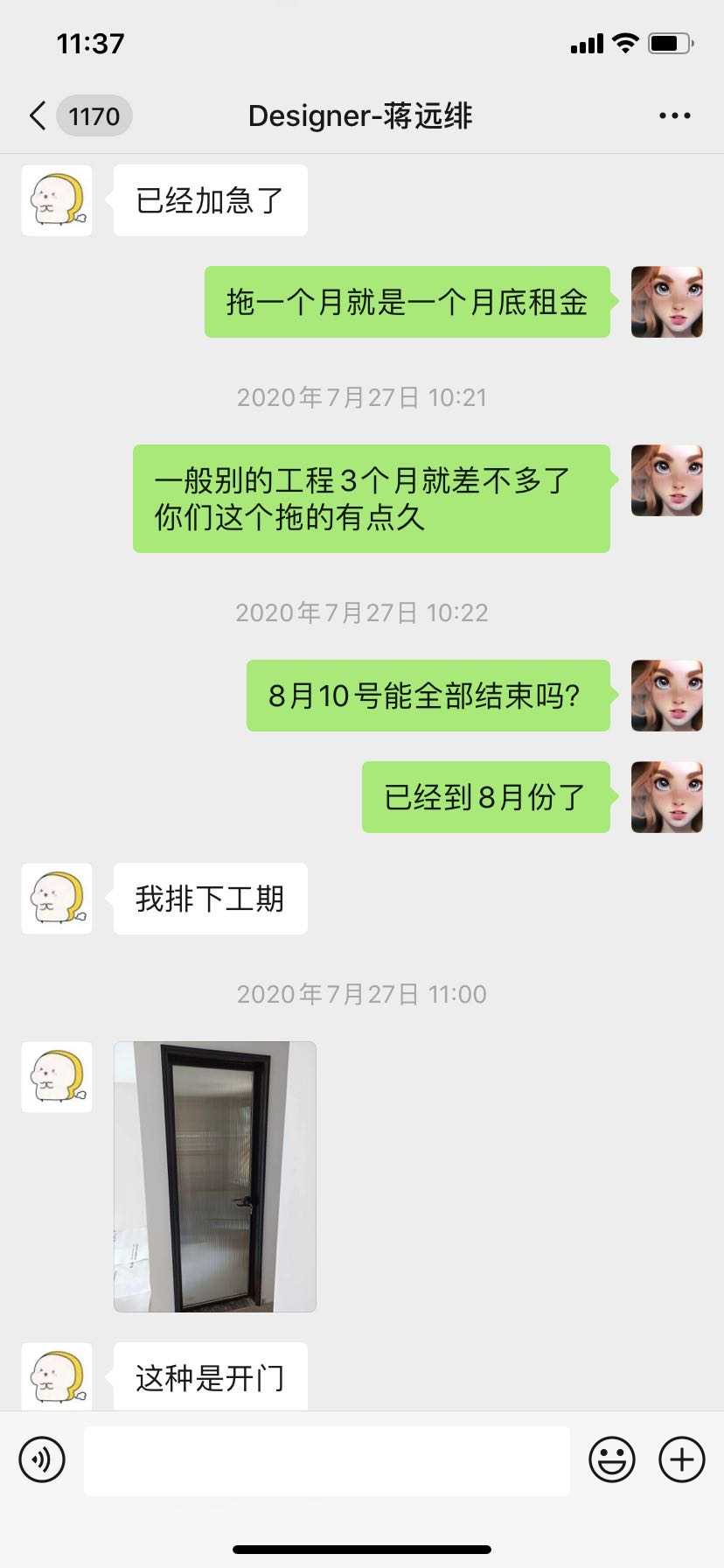Go back to the chat list
724x1568 pixels.
38,115
